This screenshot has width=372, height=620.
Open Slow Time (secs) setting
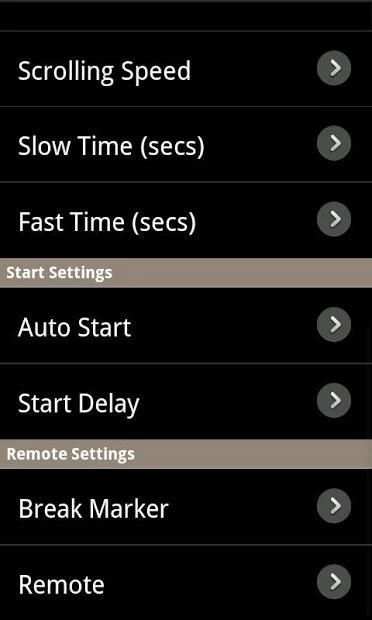pyautogui.click(x=186, y=144)
